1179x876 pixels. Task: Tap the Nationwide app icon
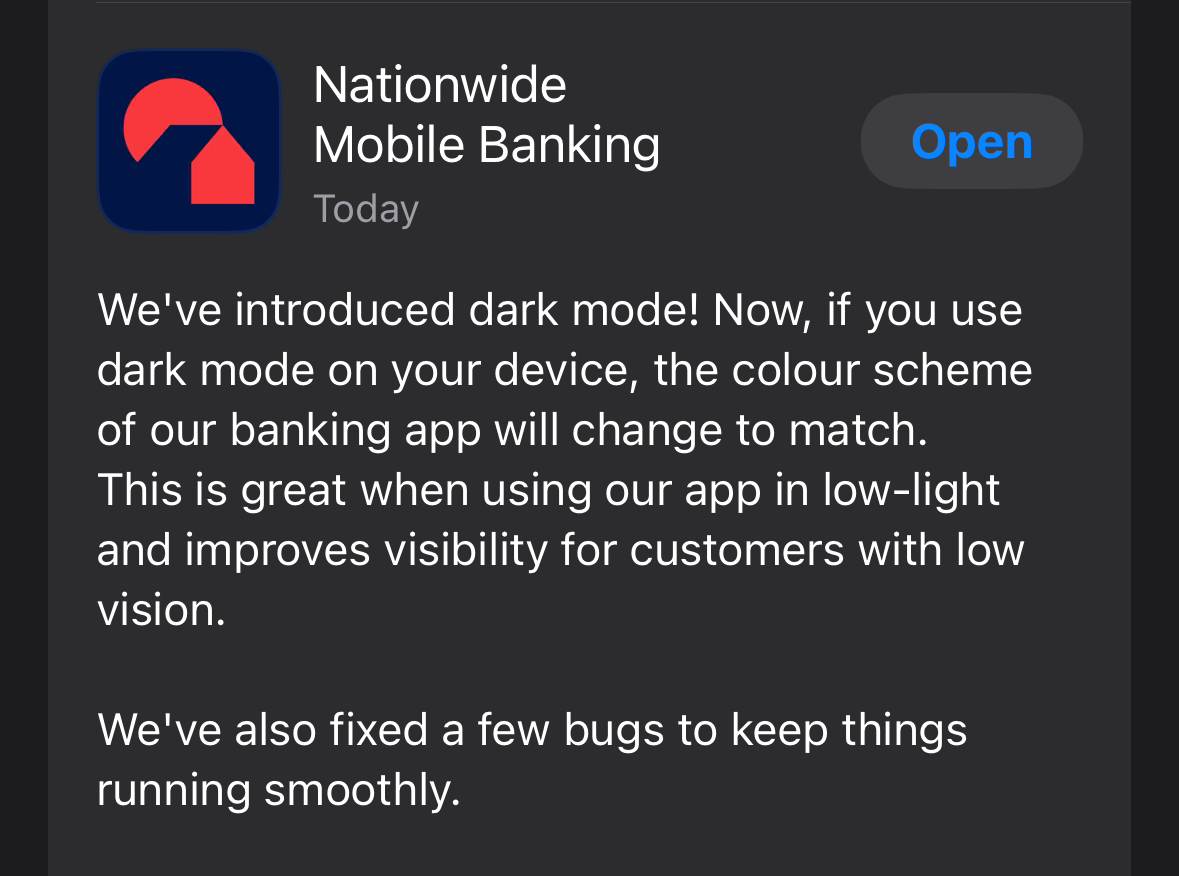[x=189, y=141]
